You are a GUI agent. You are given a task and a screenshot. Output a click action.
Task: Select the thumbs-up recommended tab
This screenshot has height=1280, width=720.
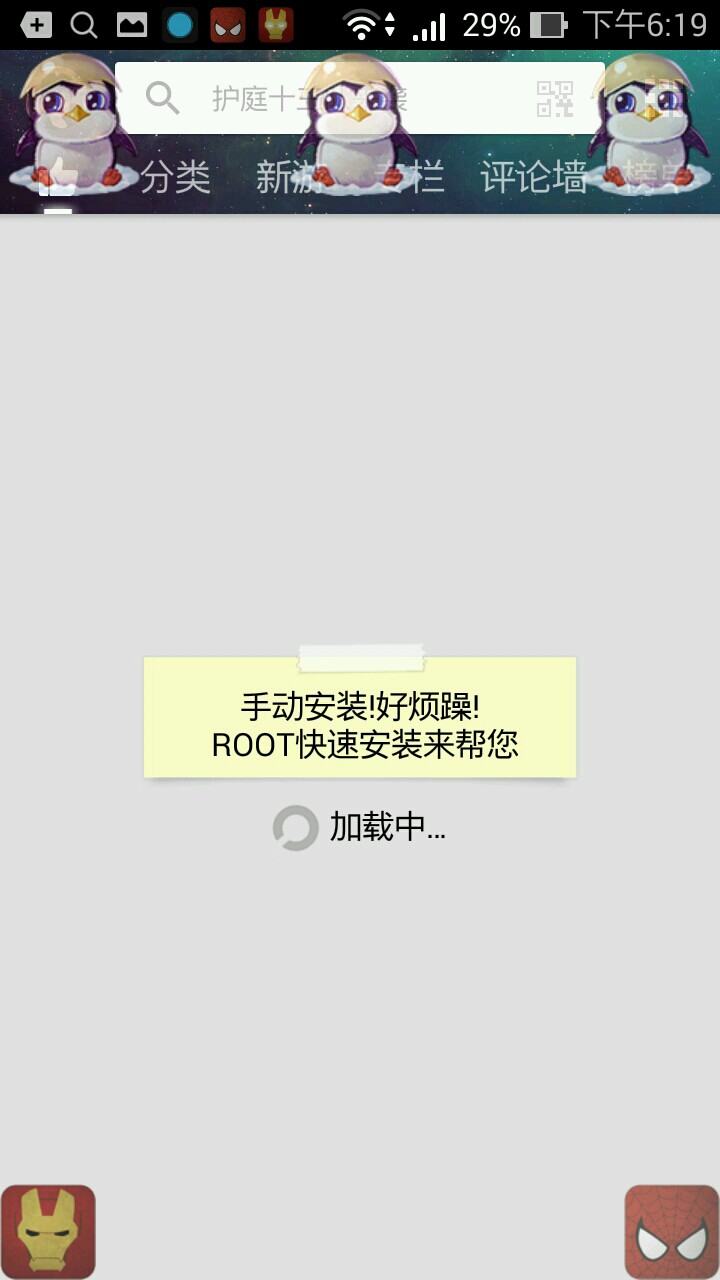(x=58, y=177)
